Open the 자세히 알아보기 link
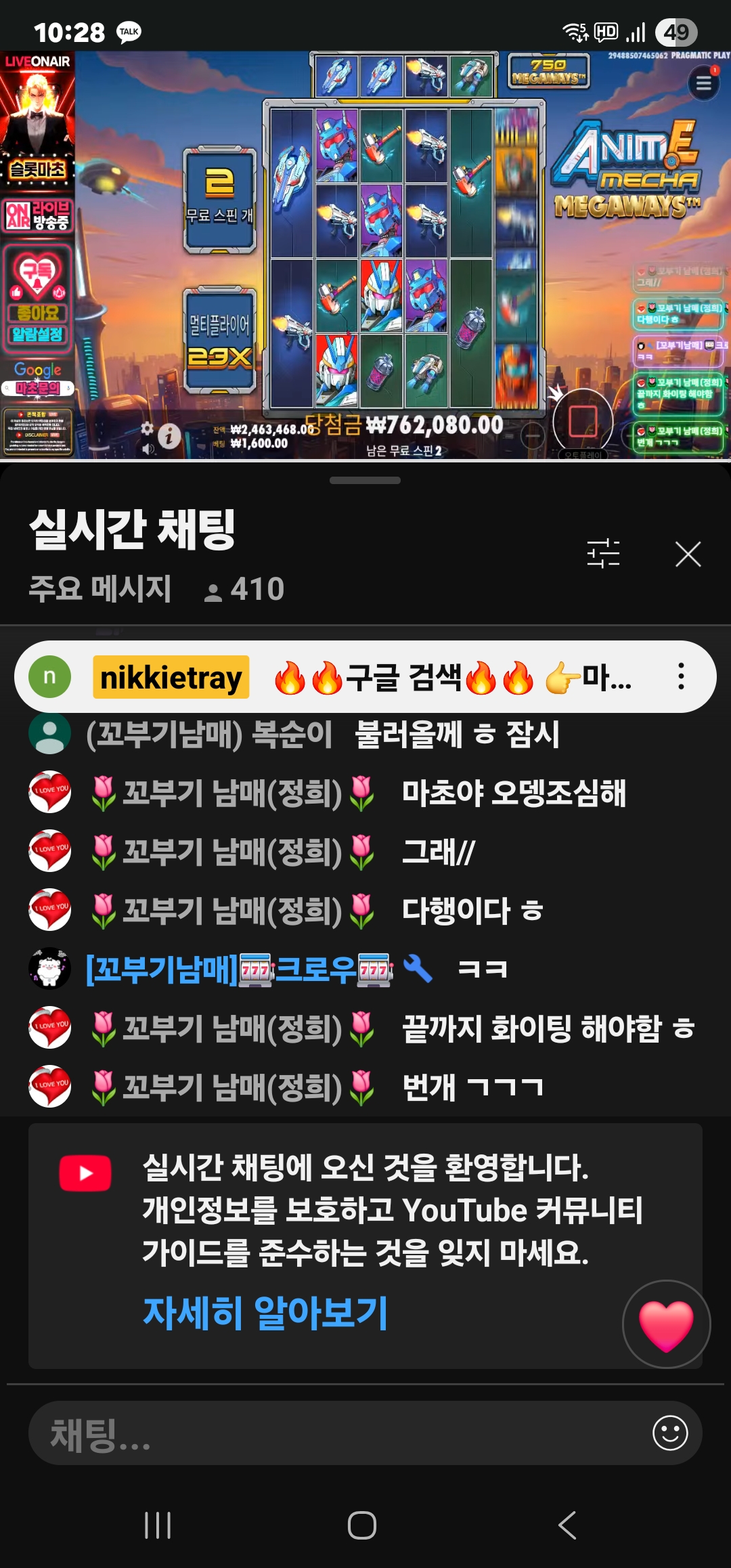This screenshot has width=731, height=1568. coord(265,1313)
